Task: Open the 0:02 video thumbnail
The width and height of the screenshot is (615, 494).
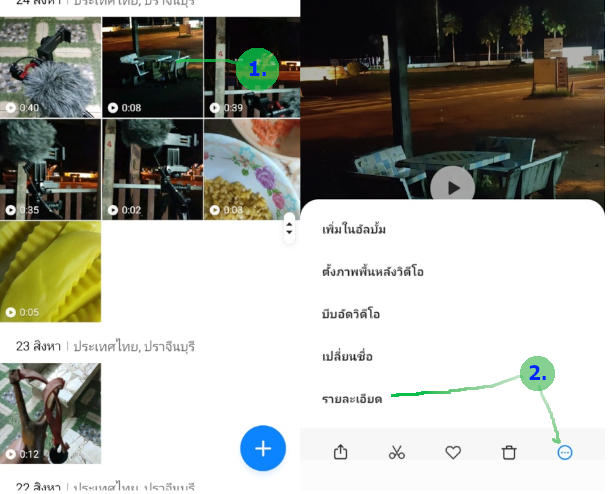Action: (152, 168)
